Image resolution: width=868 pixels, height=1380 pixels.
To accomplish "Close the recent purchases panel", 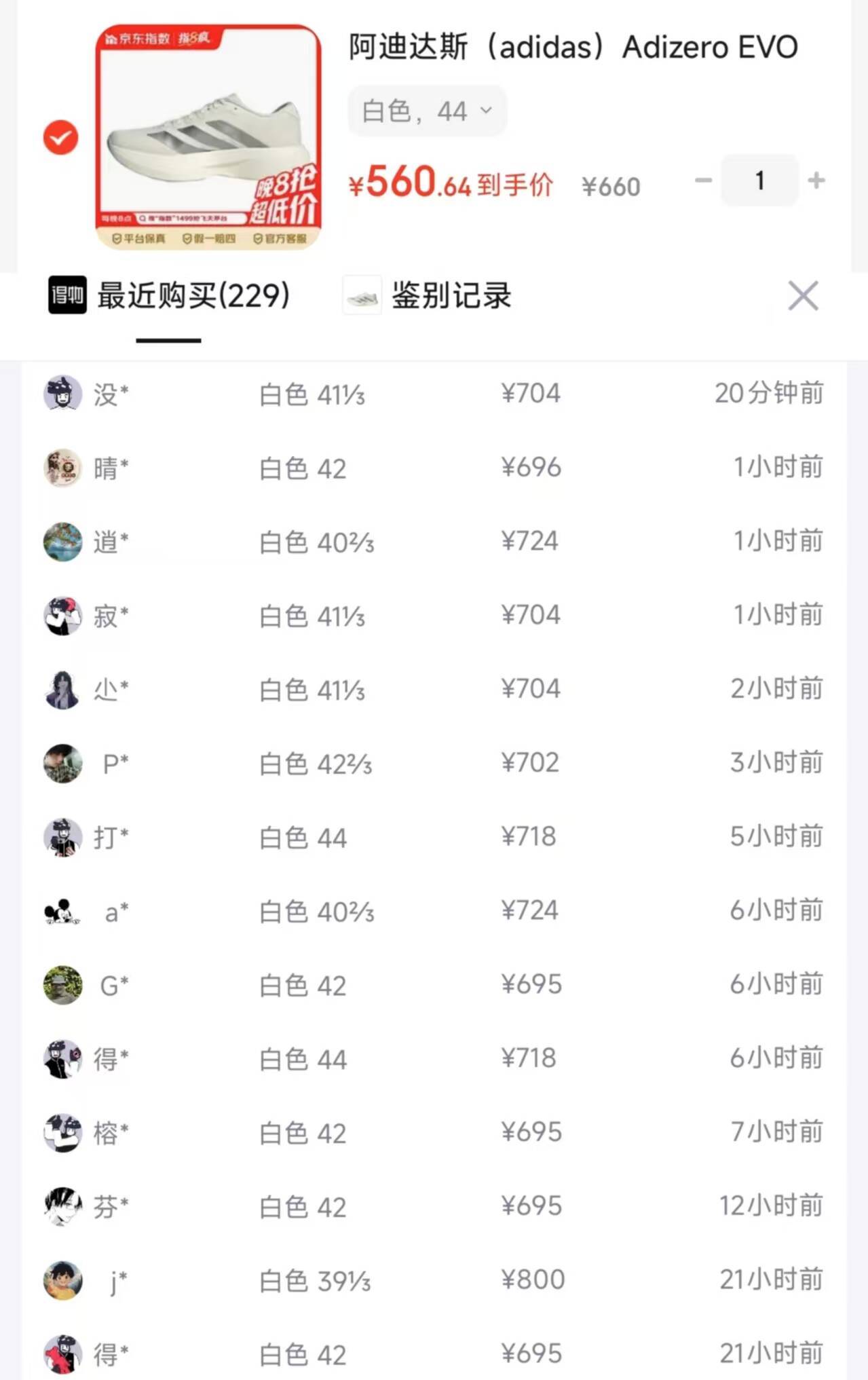I will 803,296.
